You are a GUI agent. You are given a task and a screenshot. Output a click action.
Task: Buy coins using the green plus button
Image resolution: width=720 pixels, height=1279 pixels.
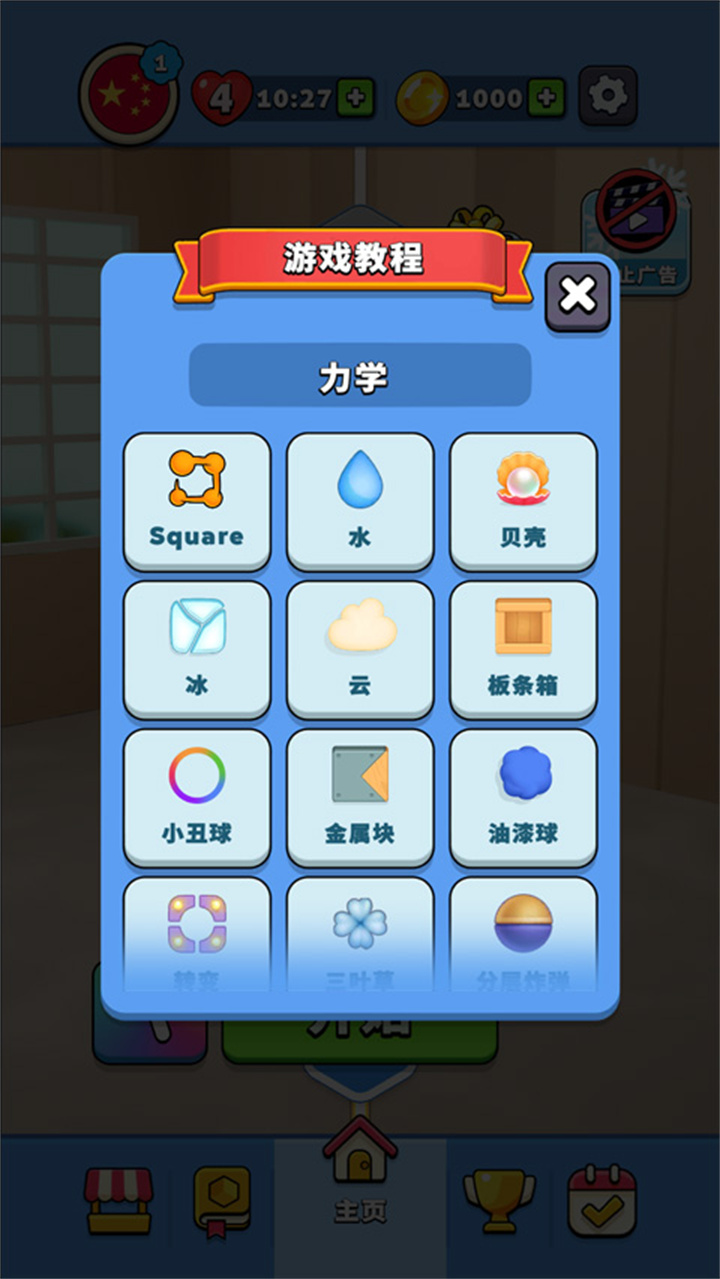pyautogui.click(x=543, y=96)
